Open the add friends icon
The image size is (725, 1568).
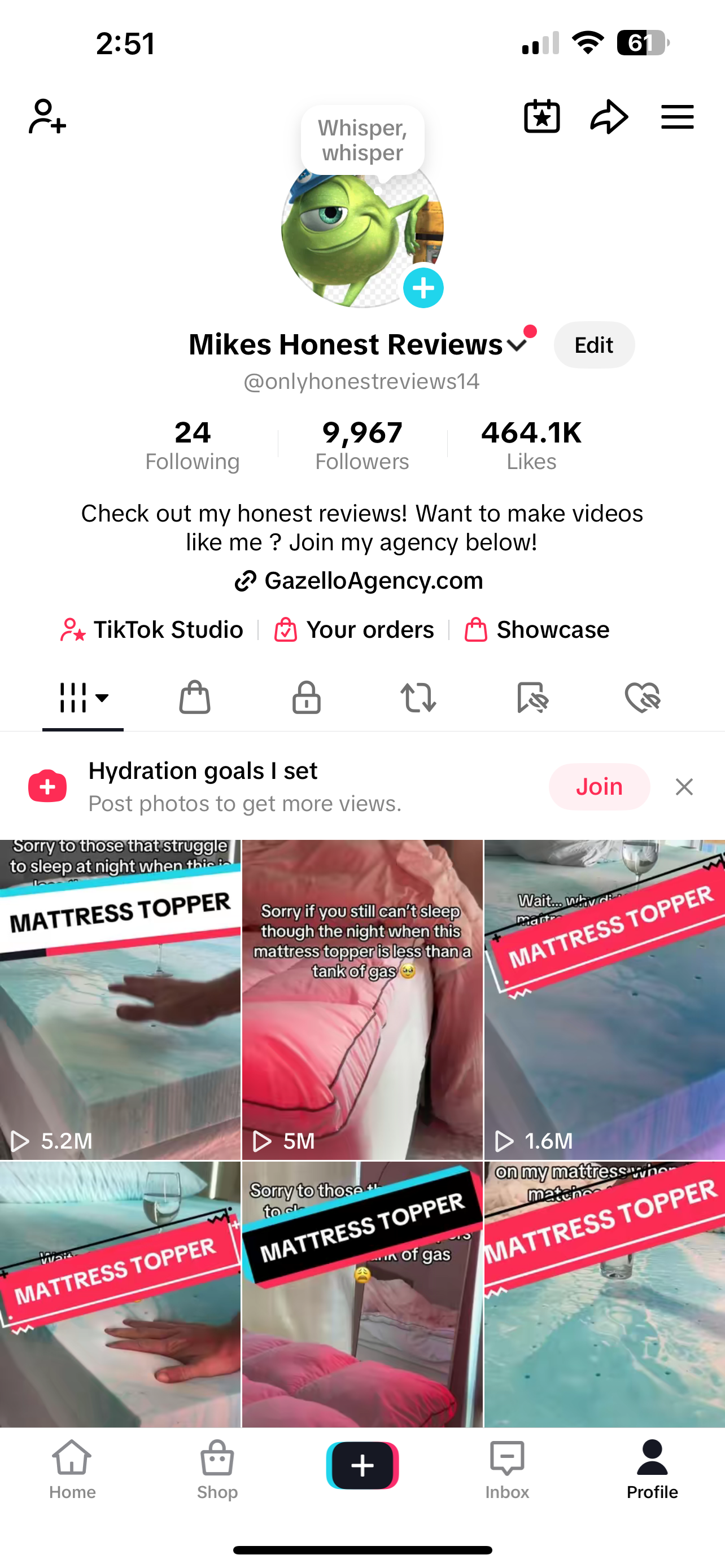(47, 116)
